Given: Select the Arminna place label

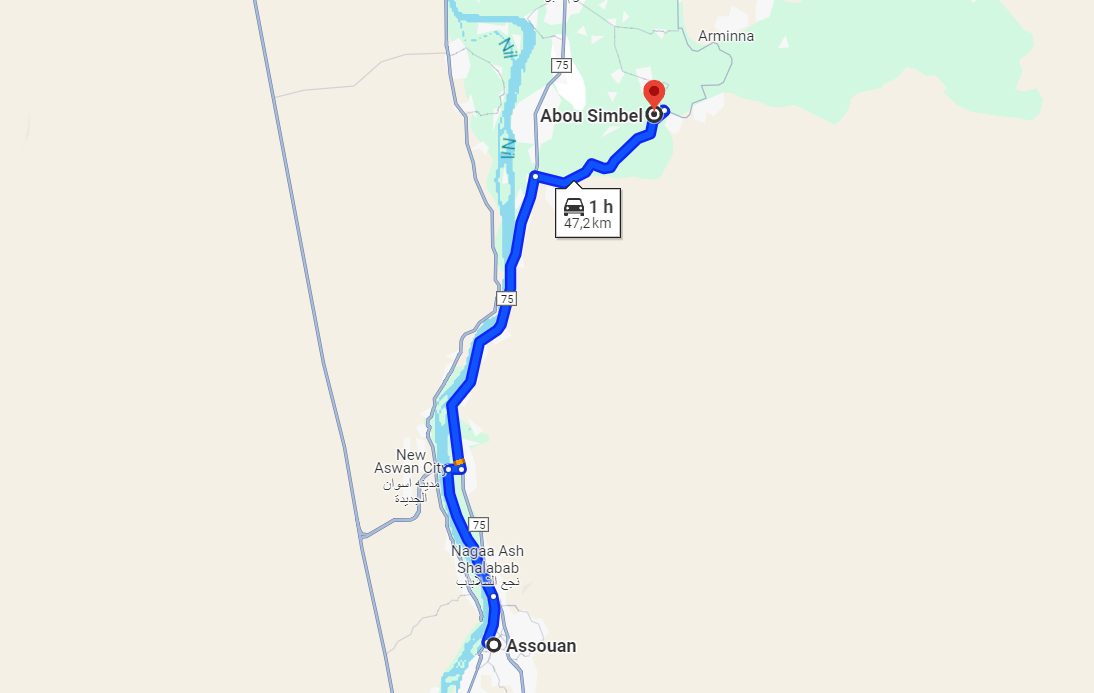Looking at the screenshot, I should click(x=726, y=36).
